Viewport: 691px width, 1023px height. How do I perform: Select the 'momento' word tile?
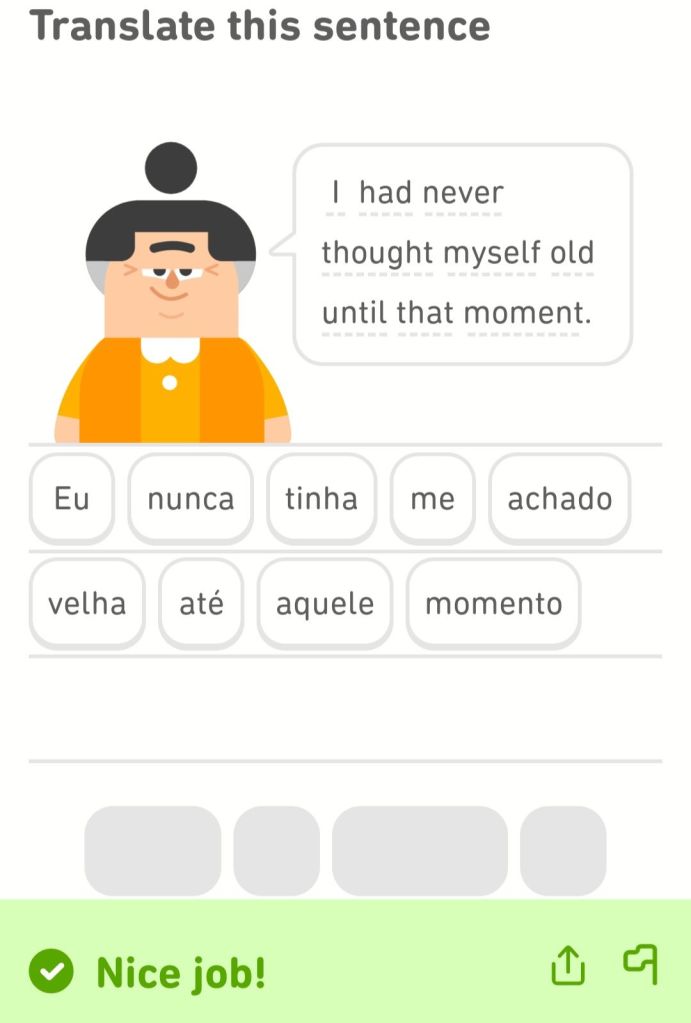(493, 604)
